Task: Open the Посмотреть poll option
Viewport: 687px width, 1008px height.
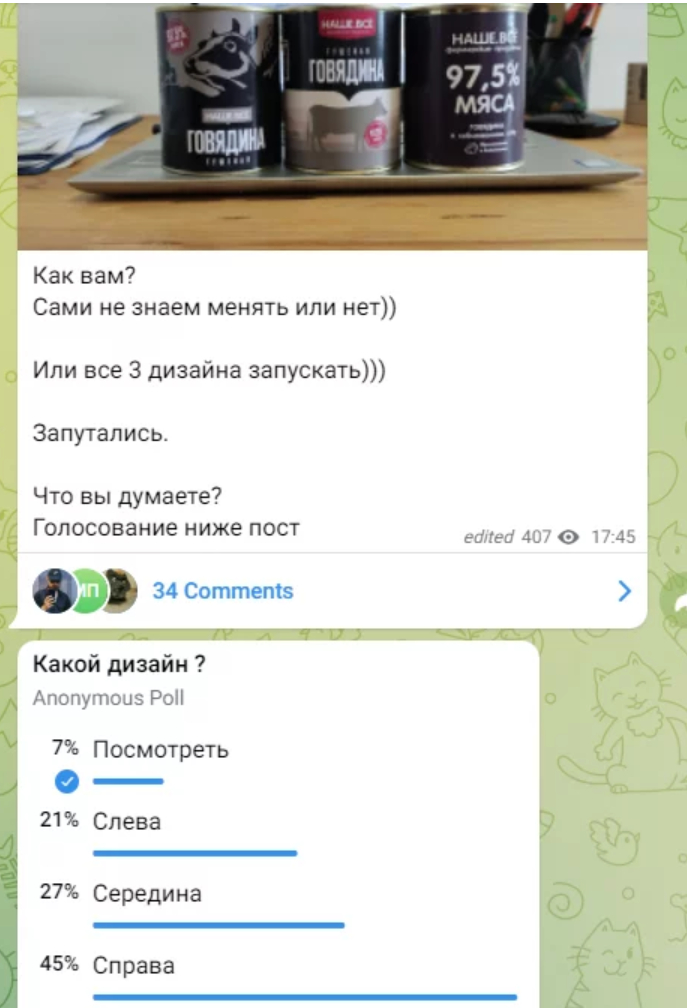Action: 160,750
